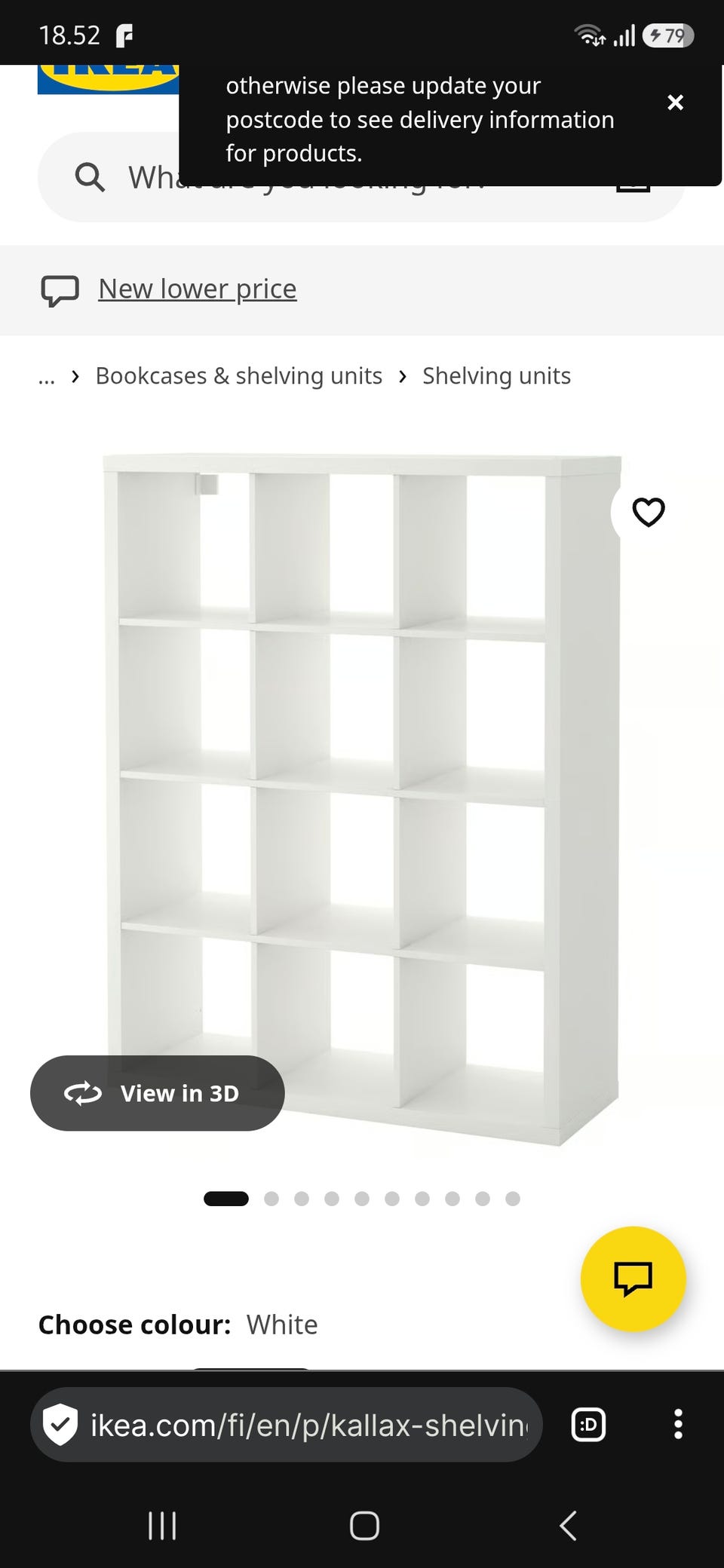Open the New lower price link
This screenshot has height=1568, width=724.
click(x=197, y=289)
